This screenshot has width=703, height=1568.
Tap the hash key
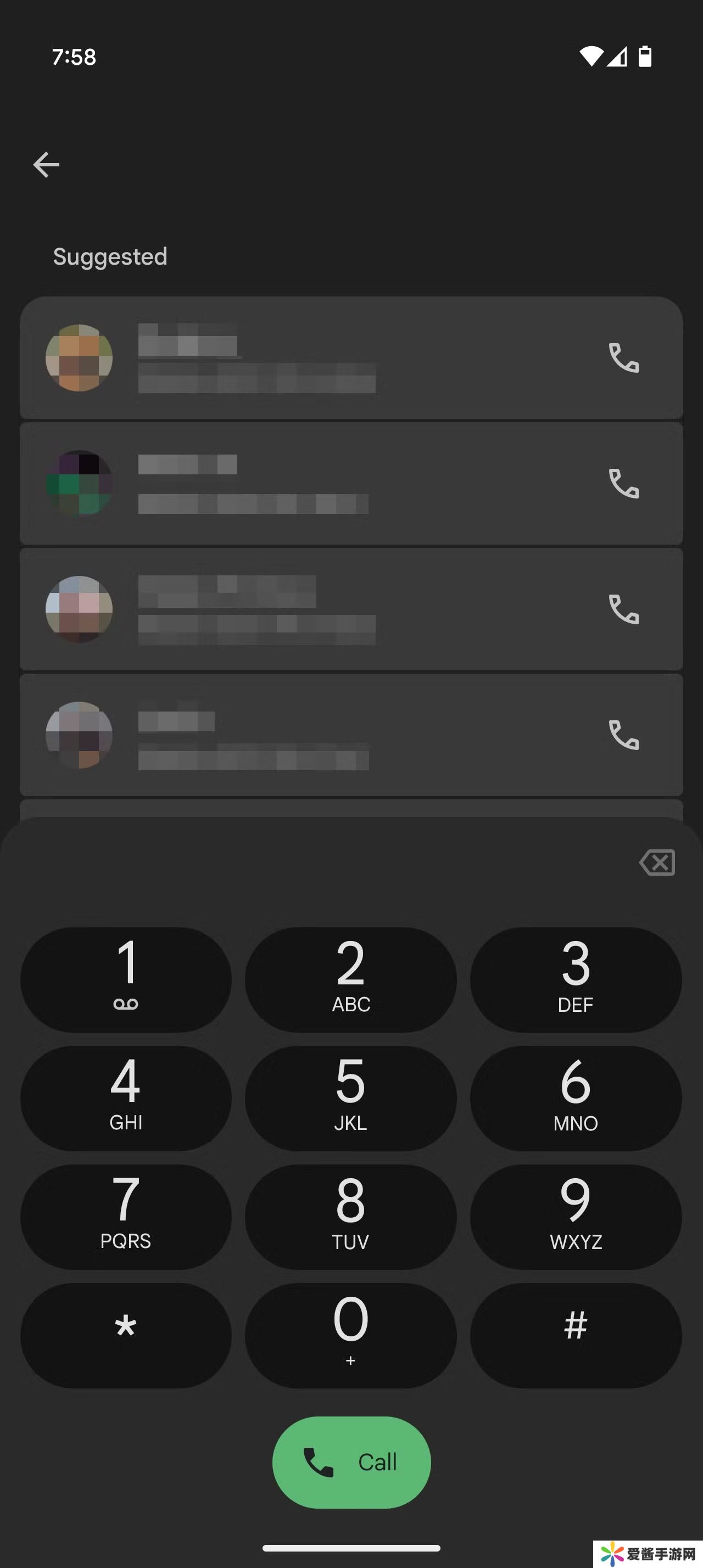click(575, 1335)
